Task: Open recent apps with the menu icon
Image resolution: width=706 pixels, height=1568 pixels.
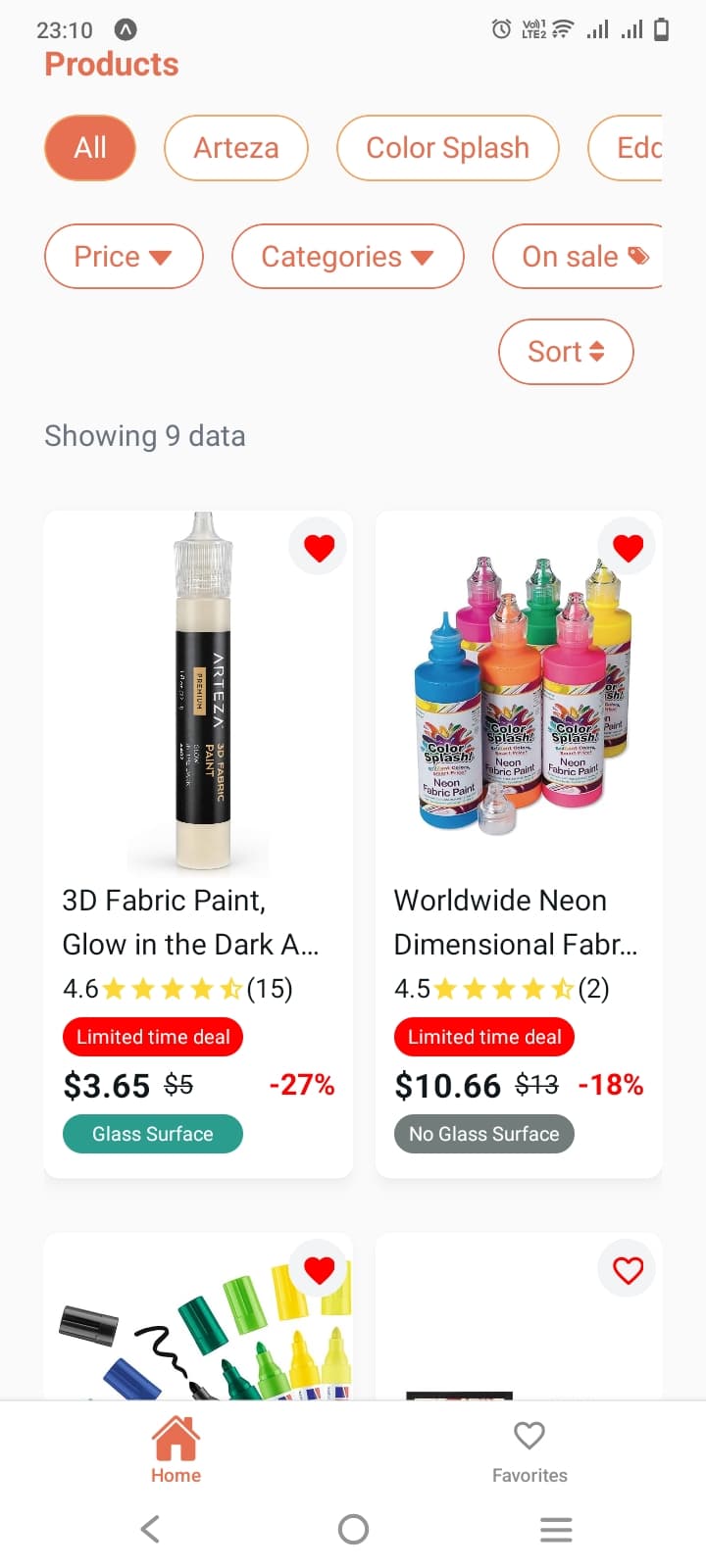Action: (x=556, y=1529)
